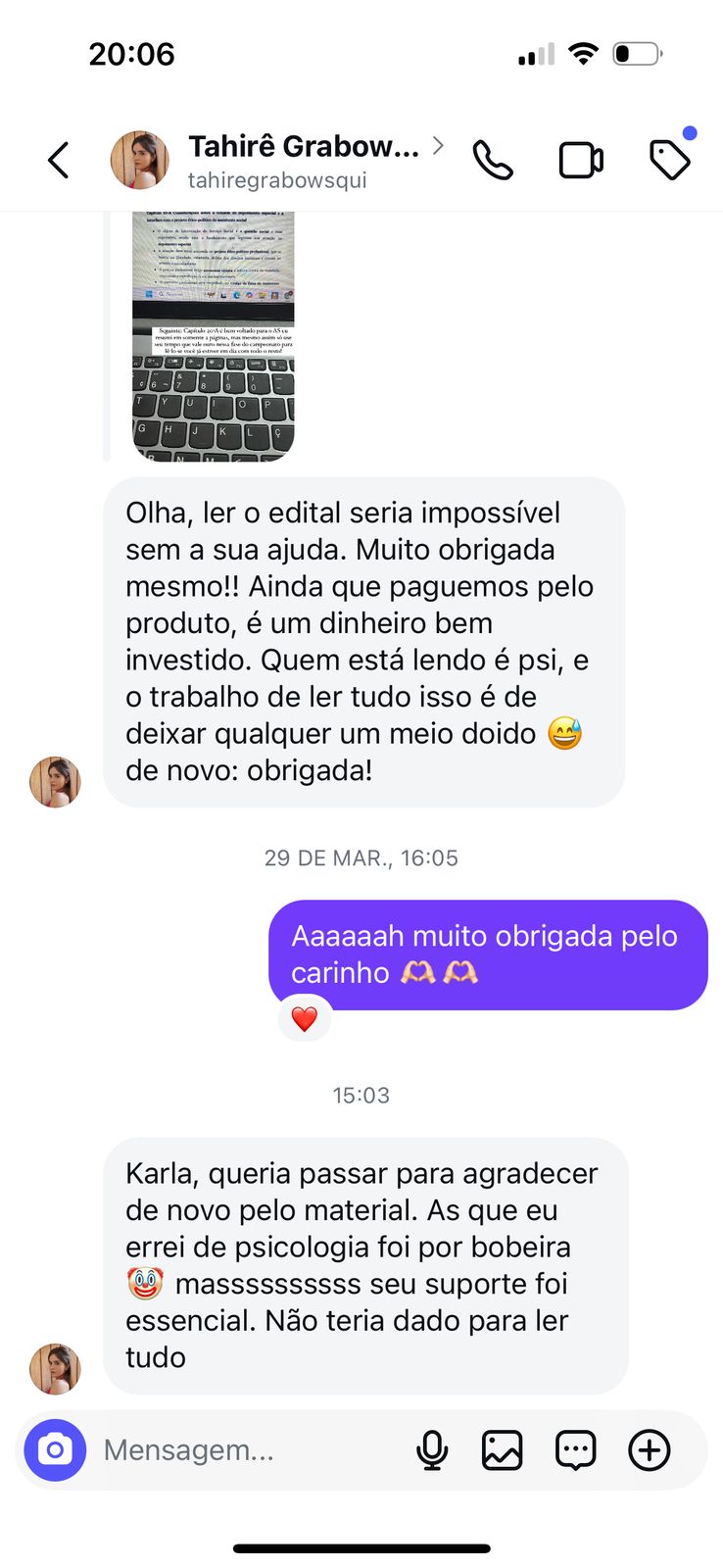Go back to the inbox list

tap(59, 160)
